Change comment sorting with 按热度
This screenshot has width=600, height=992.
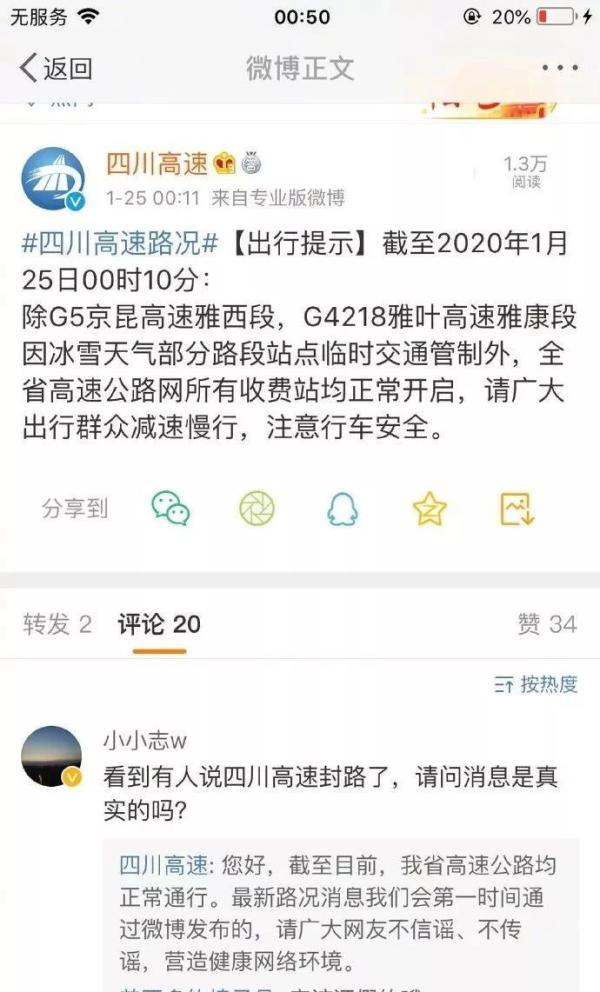point(536,685)
